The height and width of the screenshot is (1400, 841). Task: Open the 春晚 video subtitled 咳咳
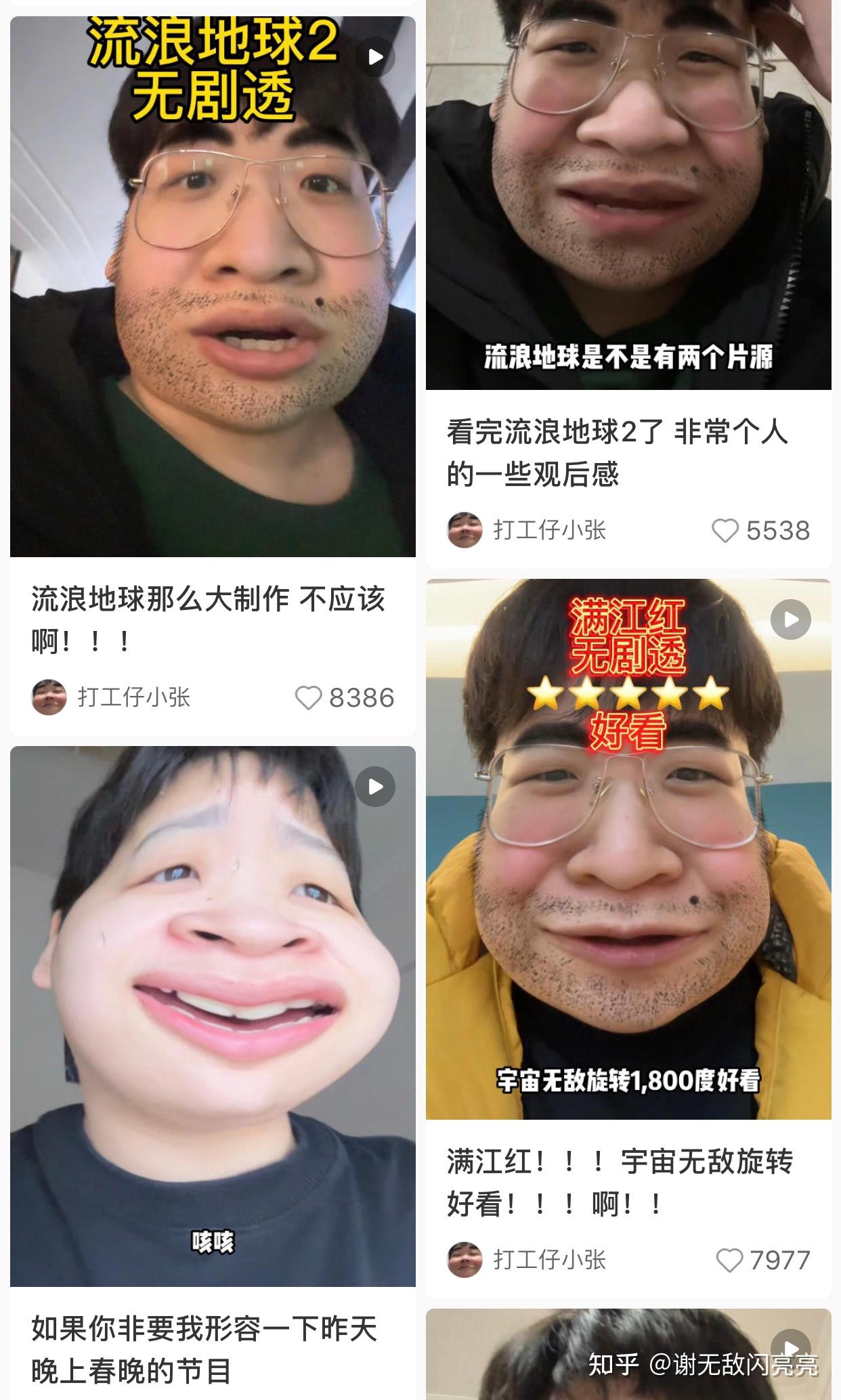[213, 1015]
